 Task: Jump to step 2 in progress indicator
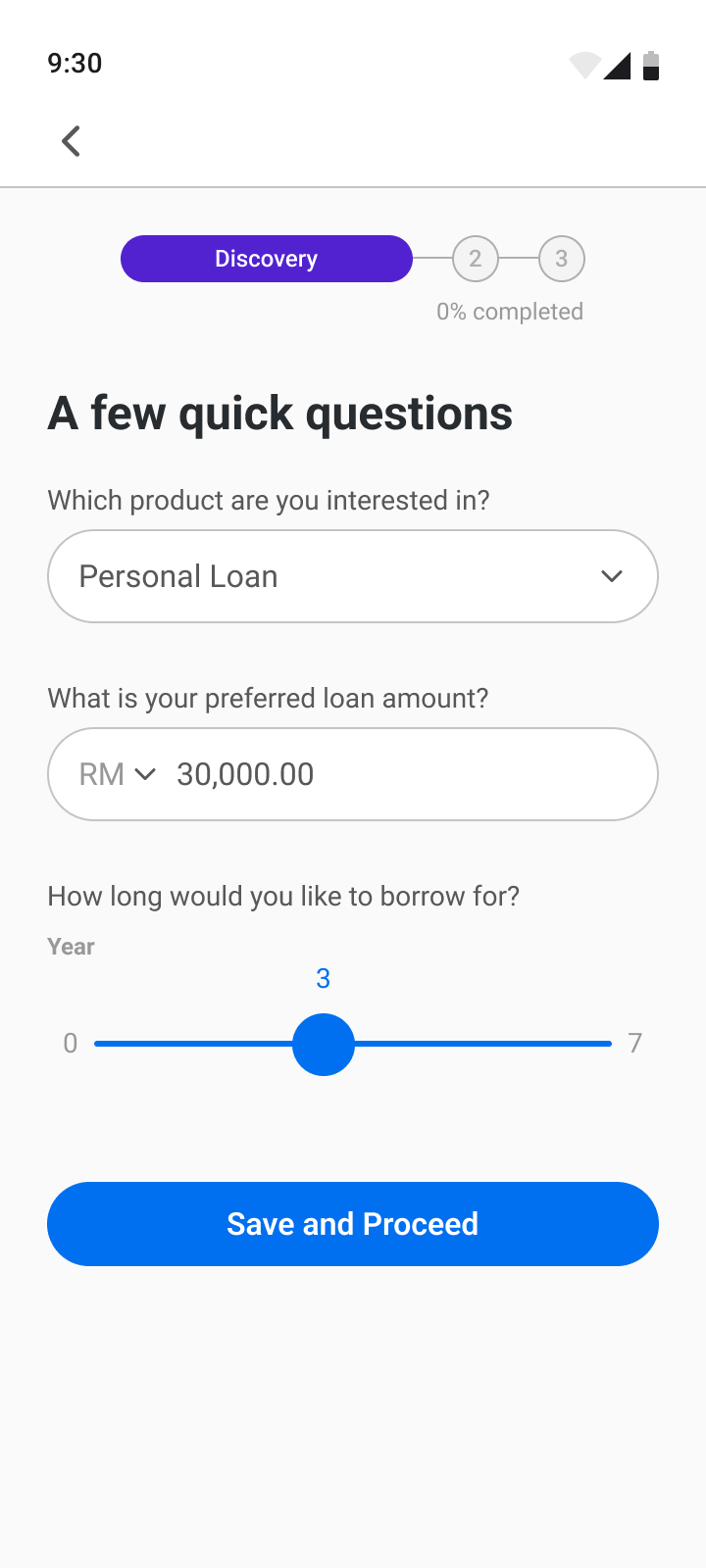476,259
